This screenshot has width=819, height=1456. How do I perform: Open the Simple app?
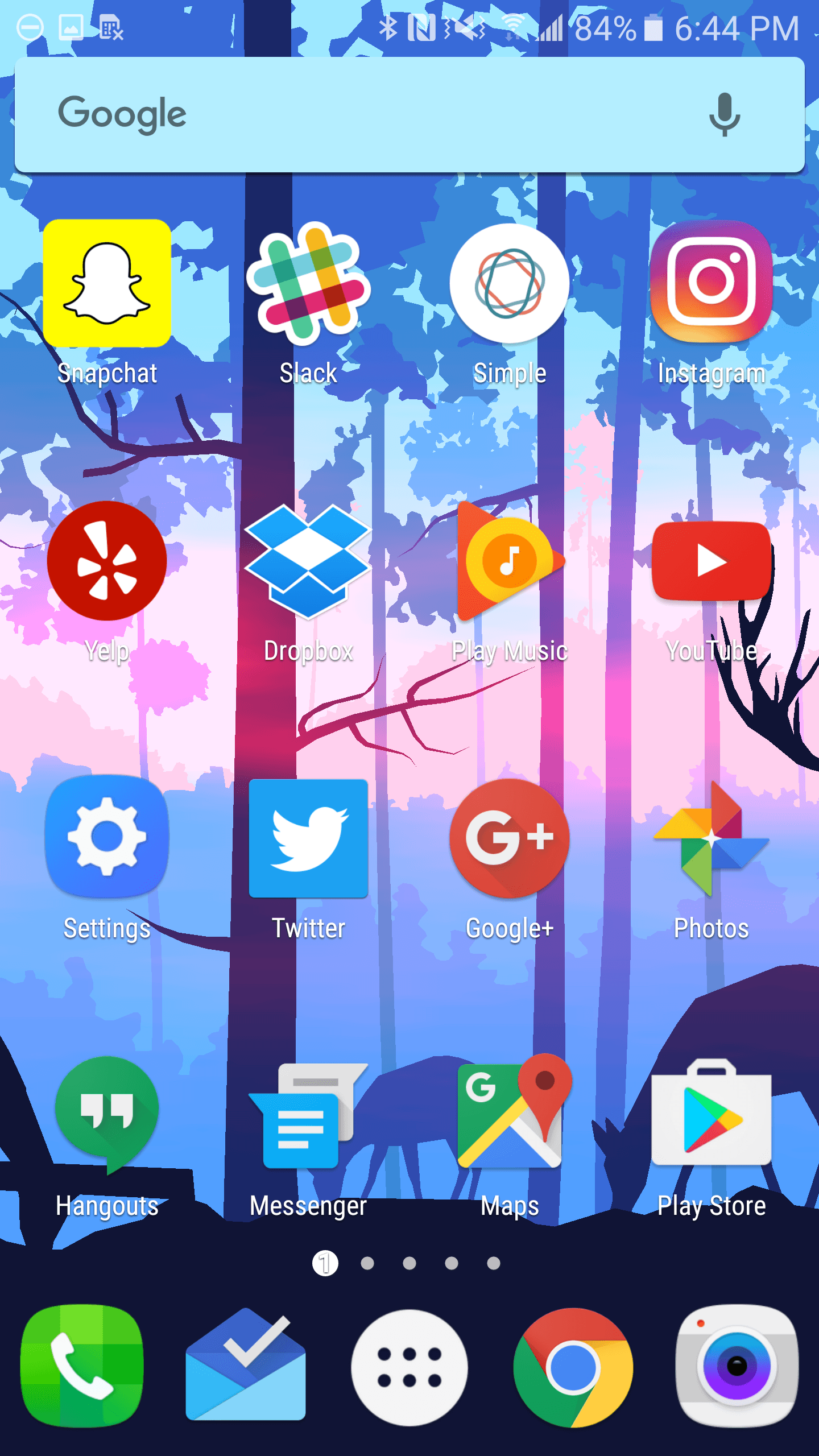pos(510,283)
